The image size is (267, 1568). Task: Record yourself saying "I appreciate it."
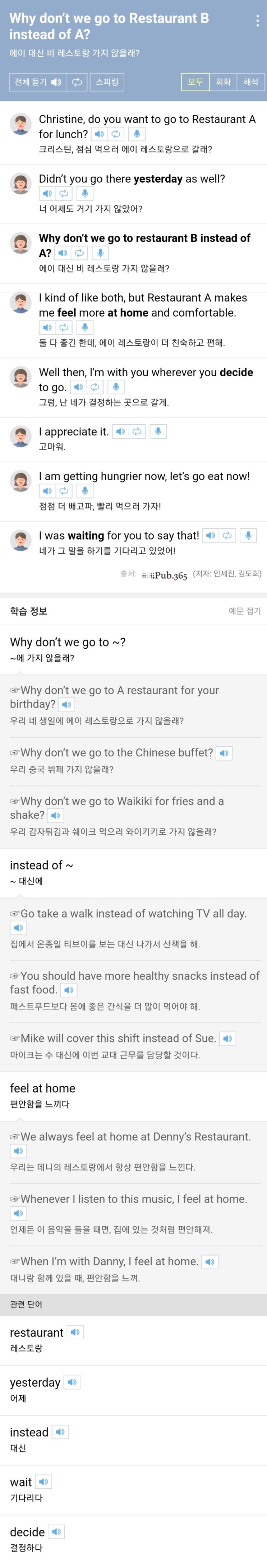click(x=158, y=431)
